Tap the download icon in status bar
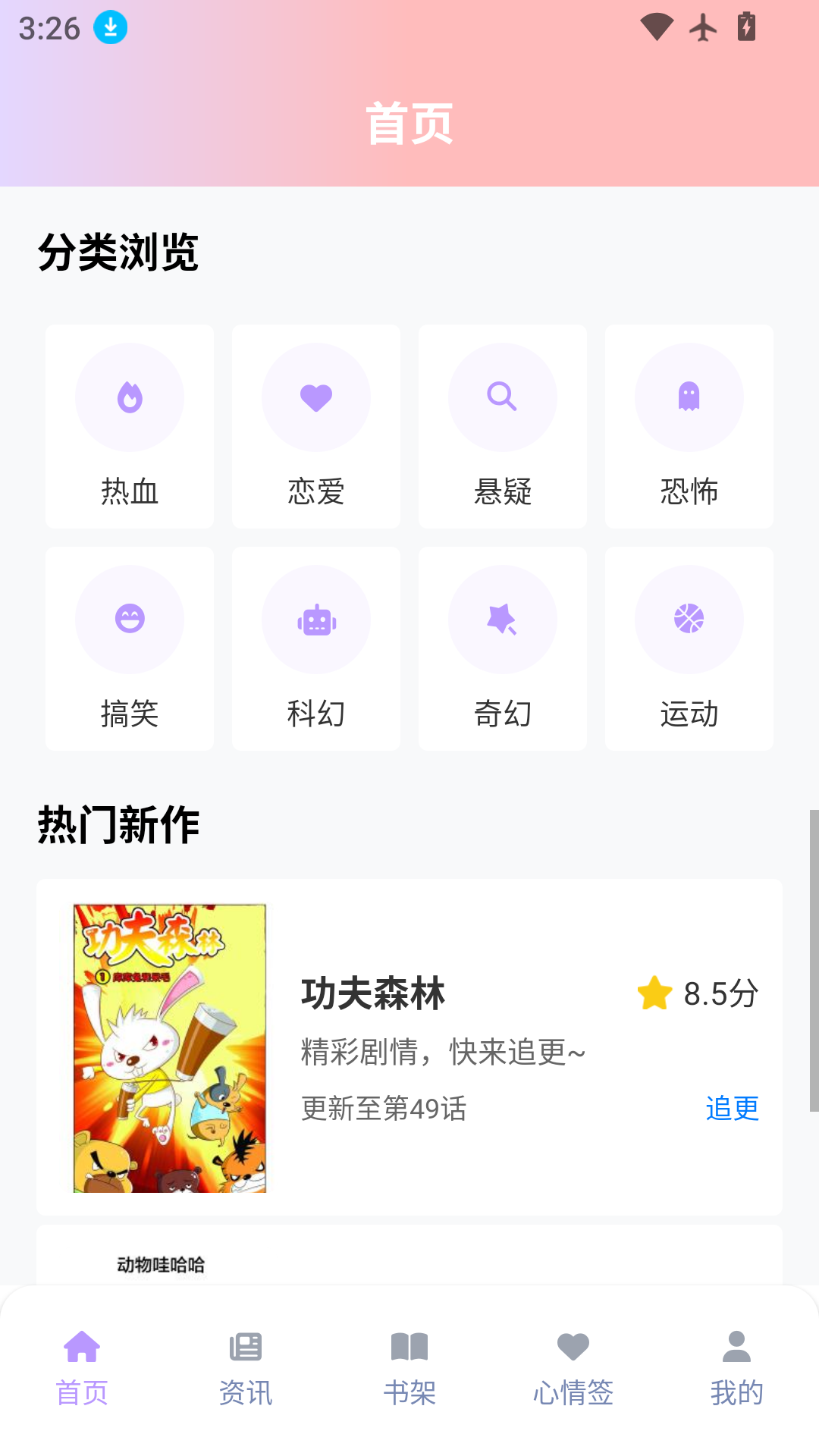Viewport: 819px width, 1456px height. click(108, 29)
